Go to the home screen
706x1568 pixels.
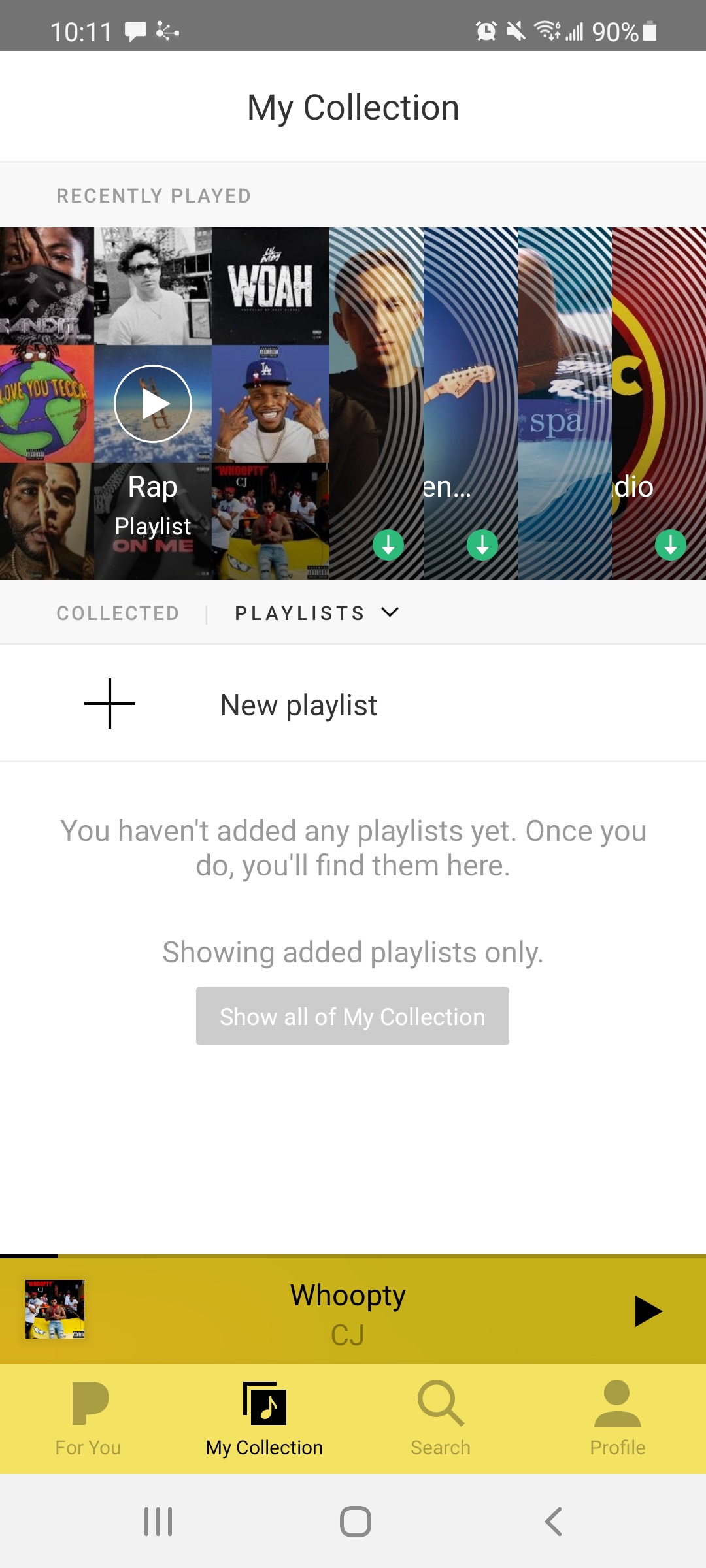pyautogui.click(x=355, y=1522)
